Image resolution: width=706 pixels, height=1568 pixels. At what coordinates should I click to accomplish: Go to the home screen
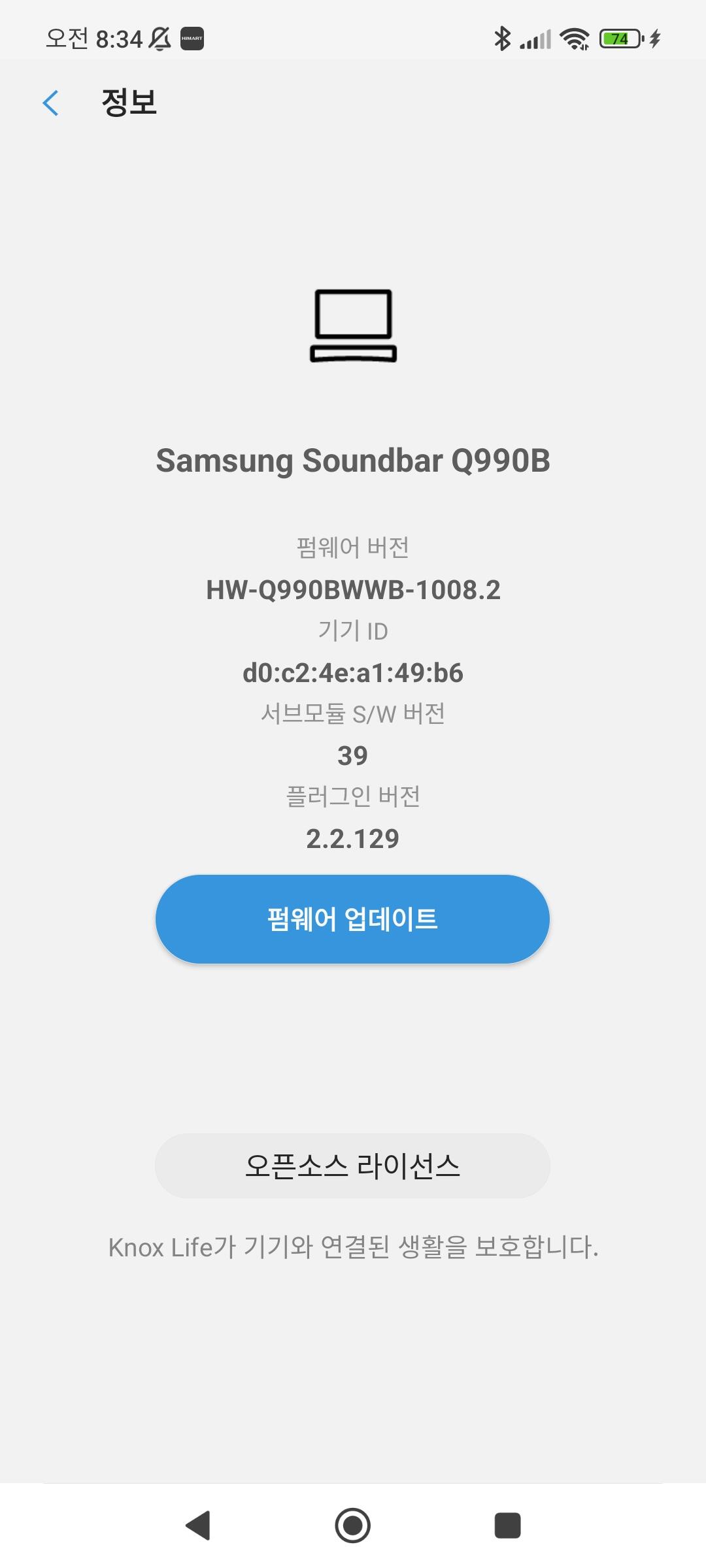352,1525
